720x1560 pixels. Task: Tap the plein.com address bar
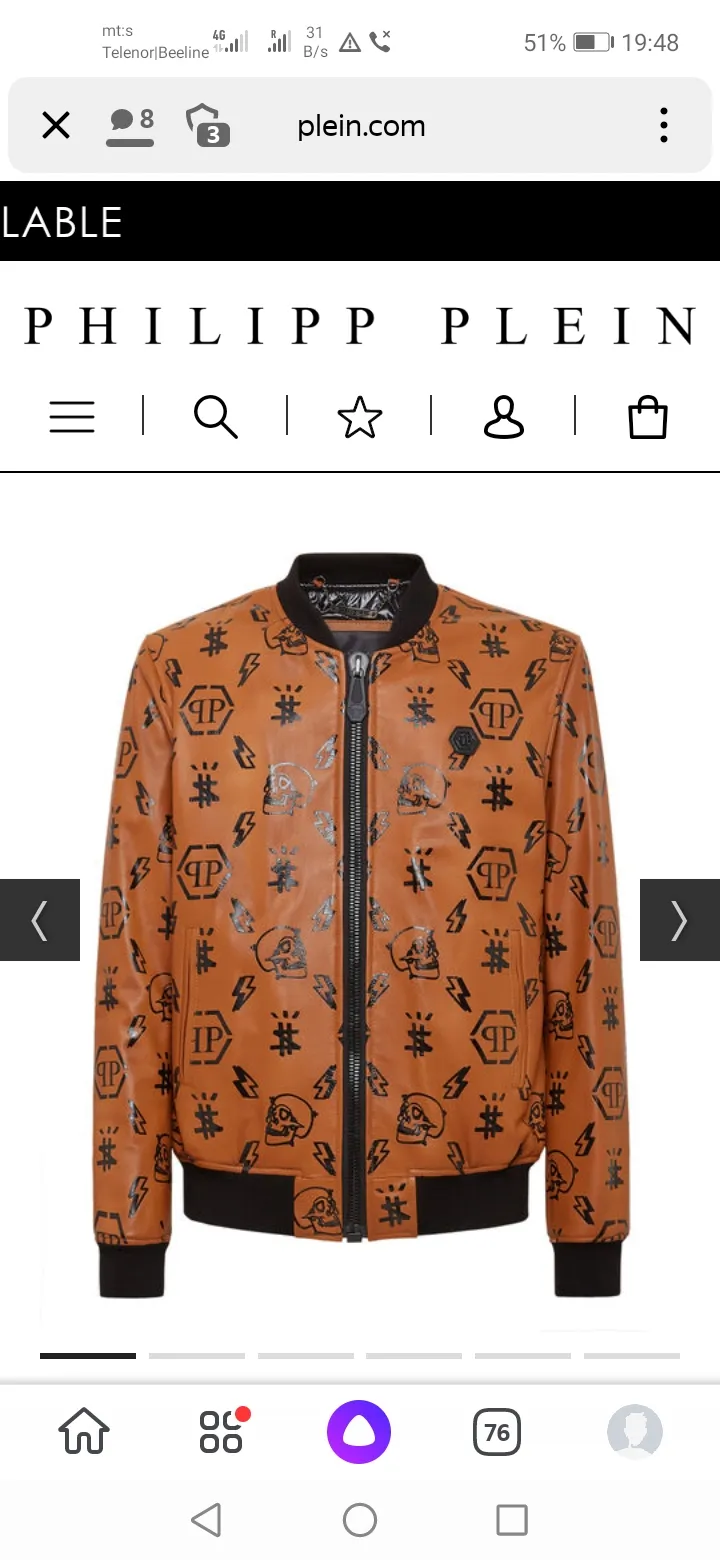[362, 126]
